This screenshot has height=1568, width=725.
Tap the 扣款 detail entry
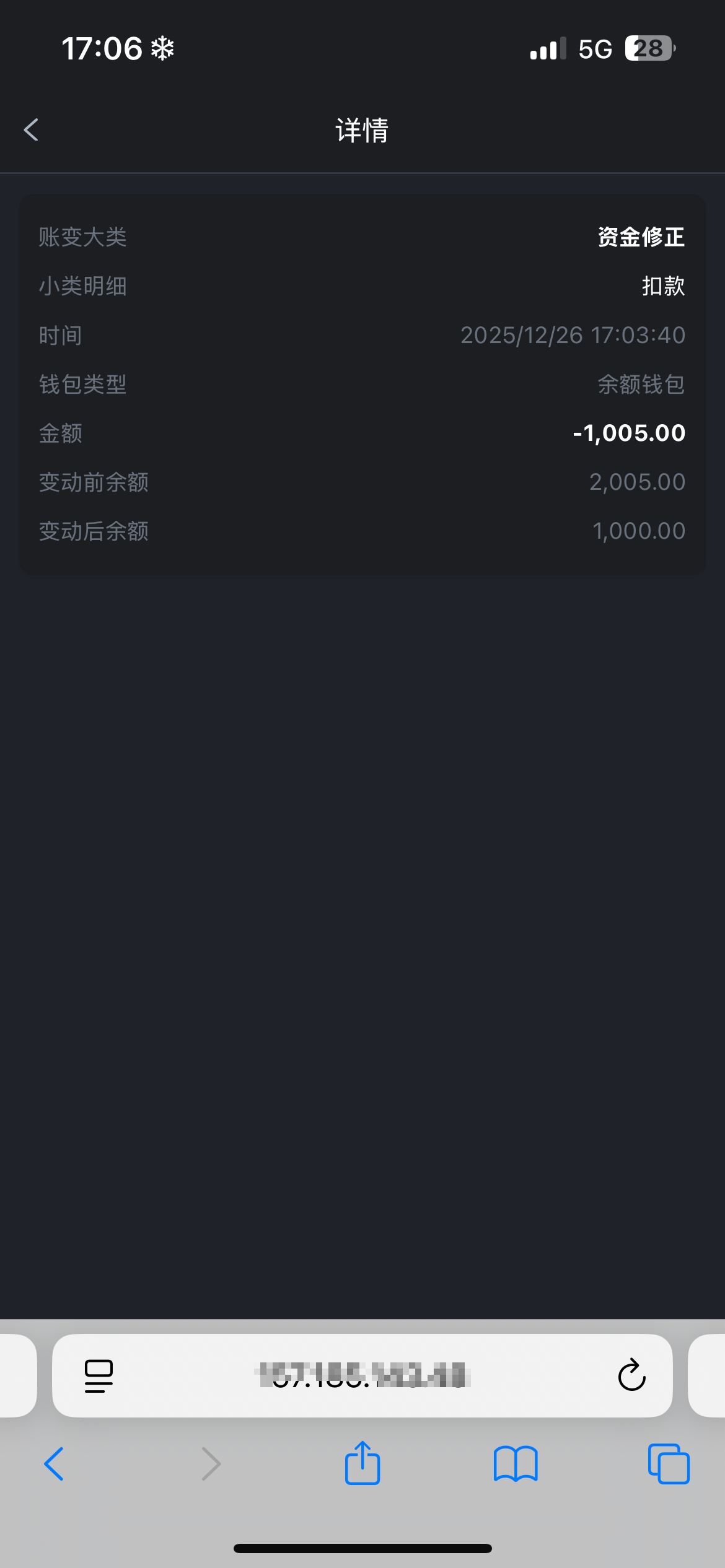click(x=661, y=286)
